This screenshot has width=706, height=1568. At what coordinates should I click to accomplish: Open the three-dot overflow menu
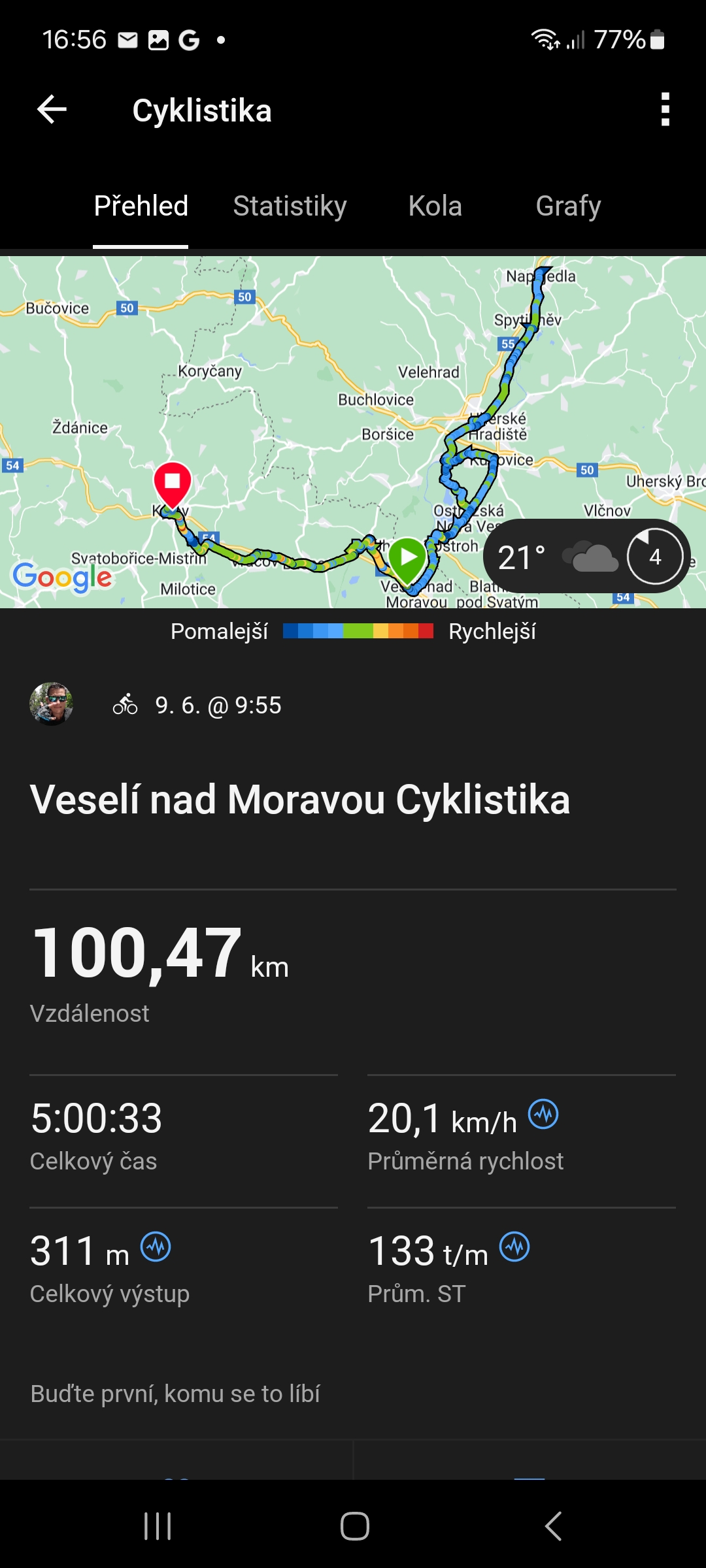(x=665, y=109)
